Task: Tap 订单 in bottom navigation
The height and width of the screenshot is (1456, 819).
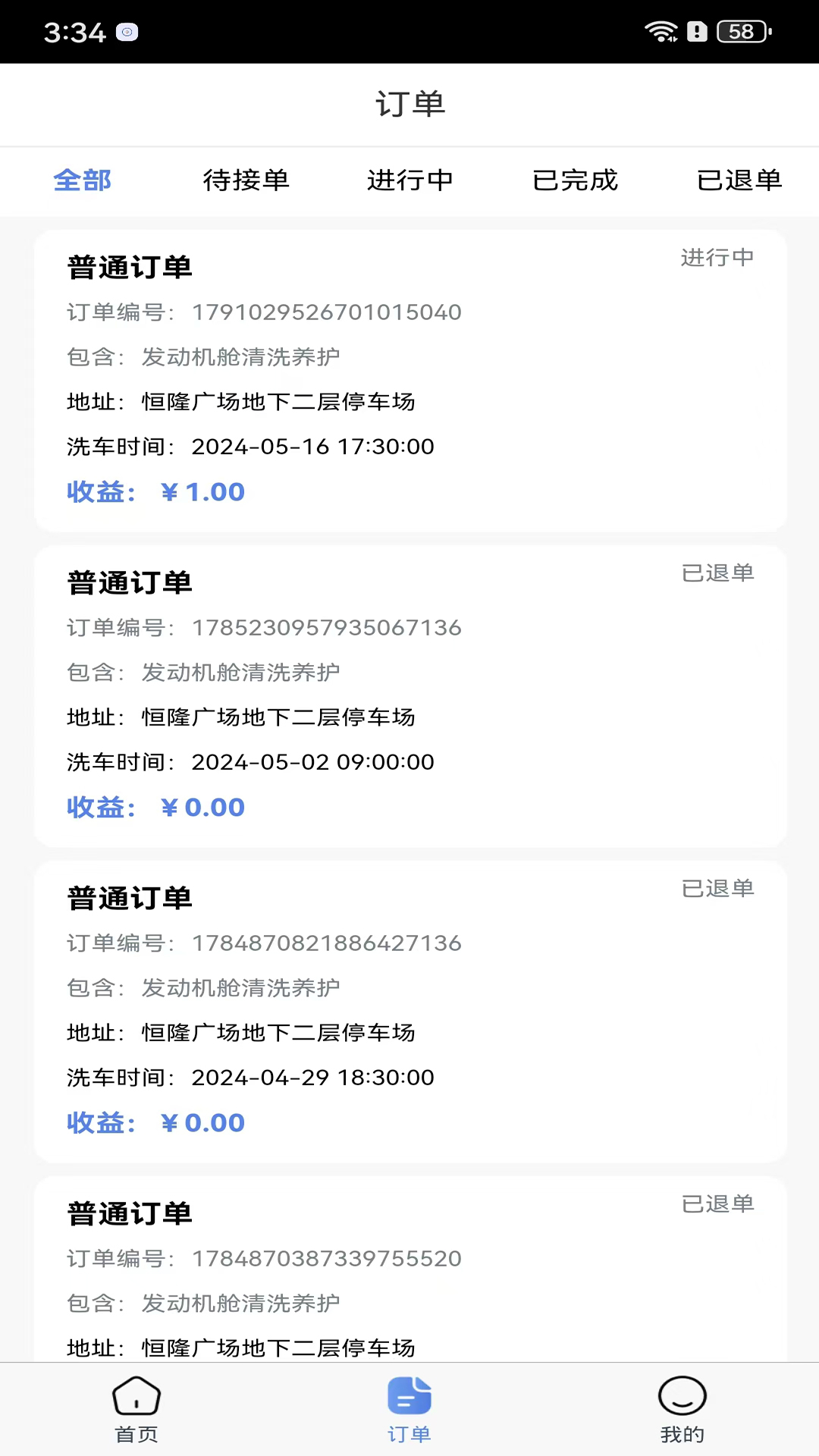Action: tap(409, 1409)
